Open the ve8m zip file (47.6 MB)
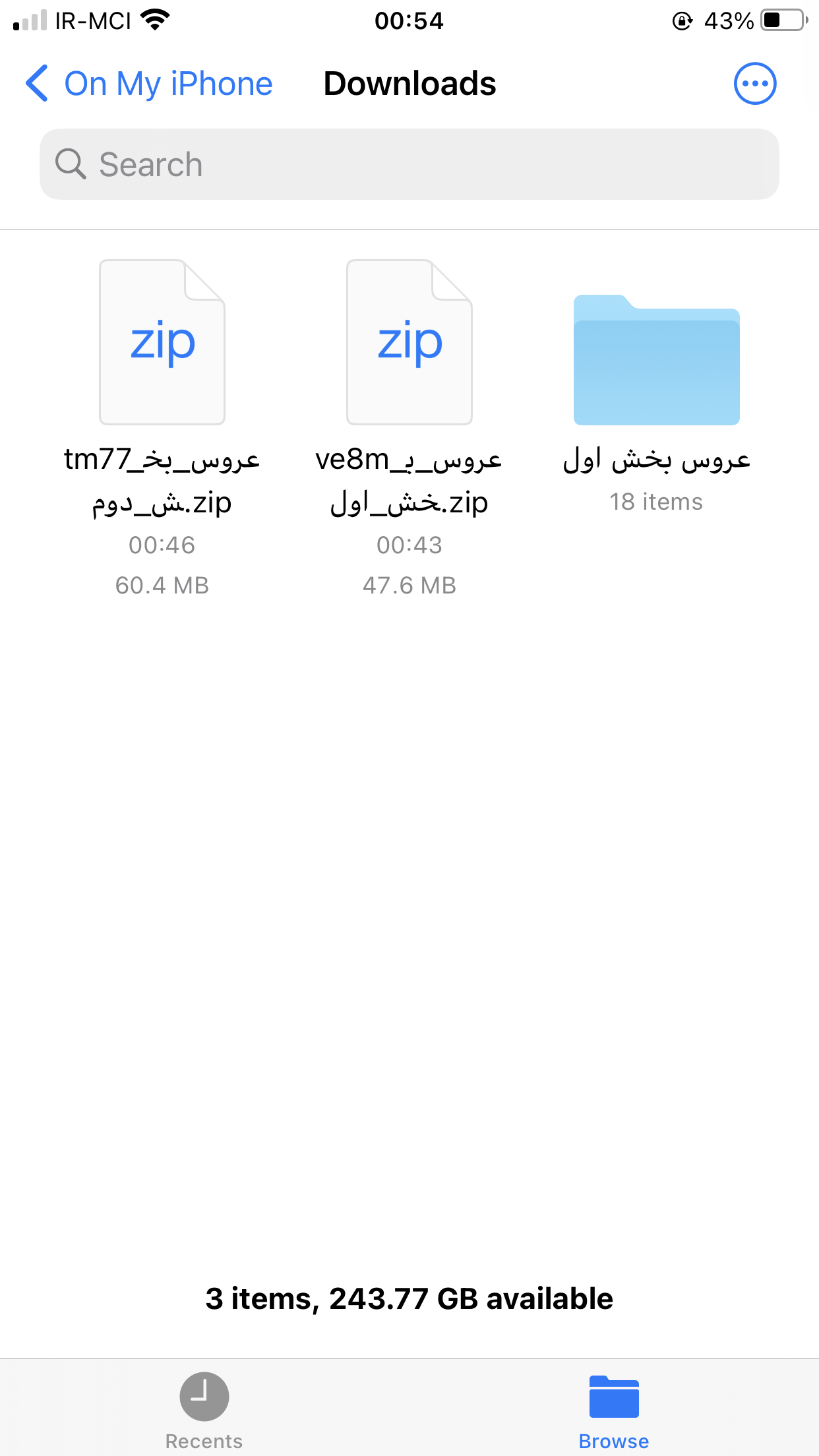 pyautogui.click(x=409, y=343)
